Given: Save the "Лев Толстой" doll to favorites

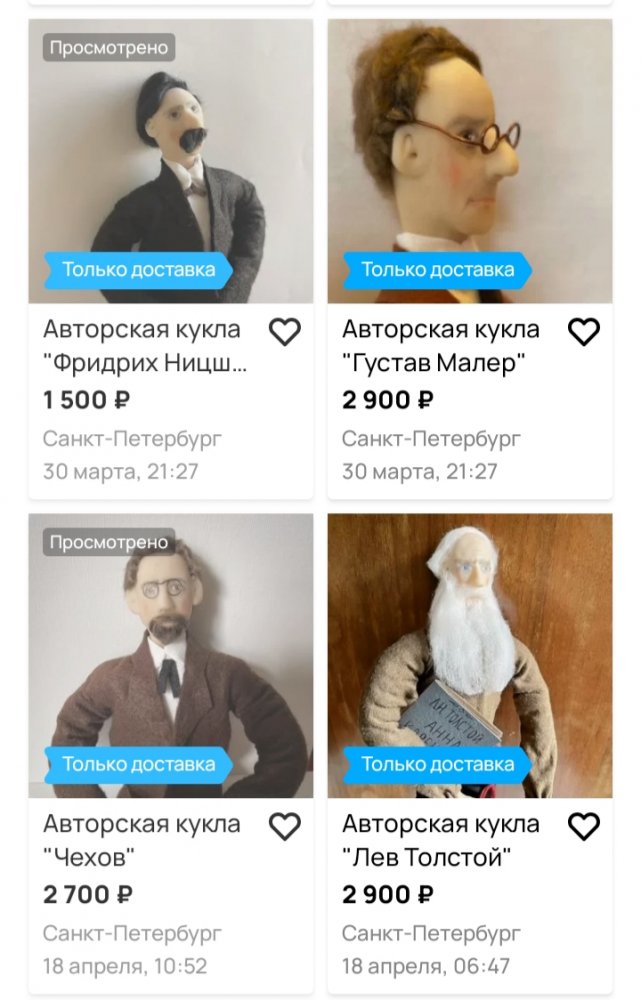Looking at the screenshot, I should (x=583, y=827).
